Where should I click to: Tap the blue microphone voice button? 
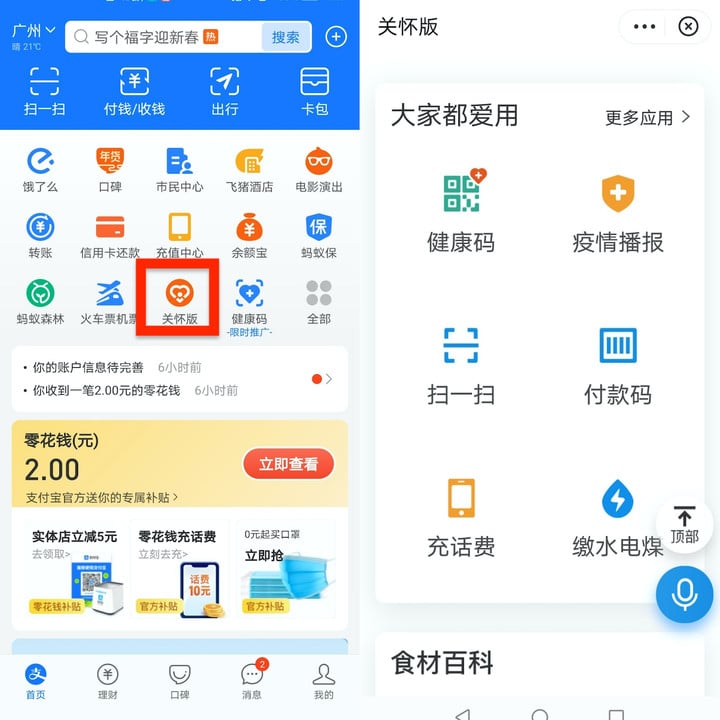[684, 594]
